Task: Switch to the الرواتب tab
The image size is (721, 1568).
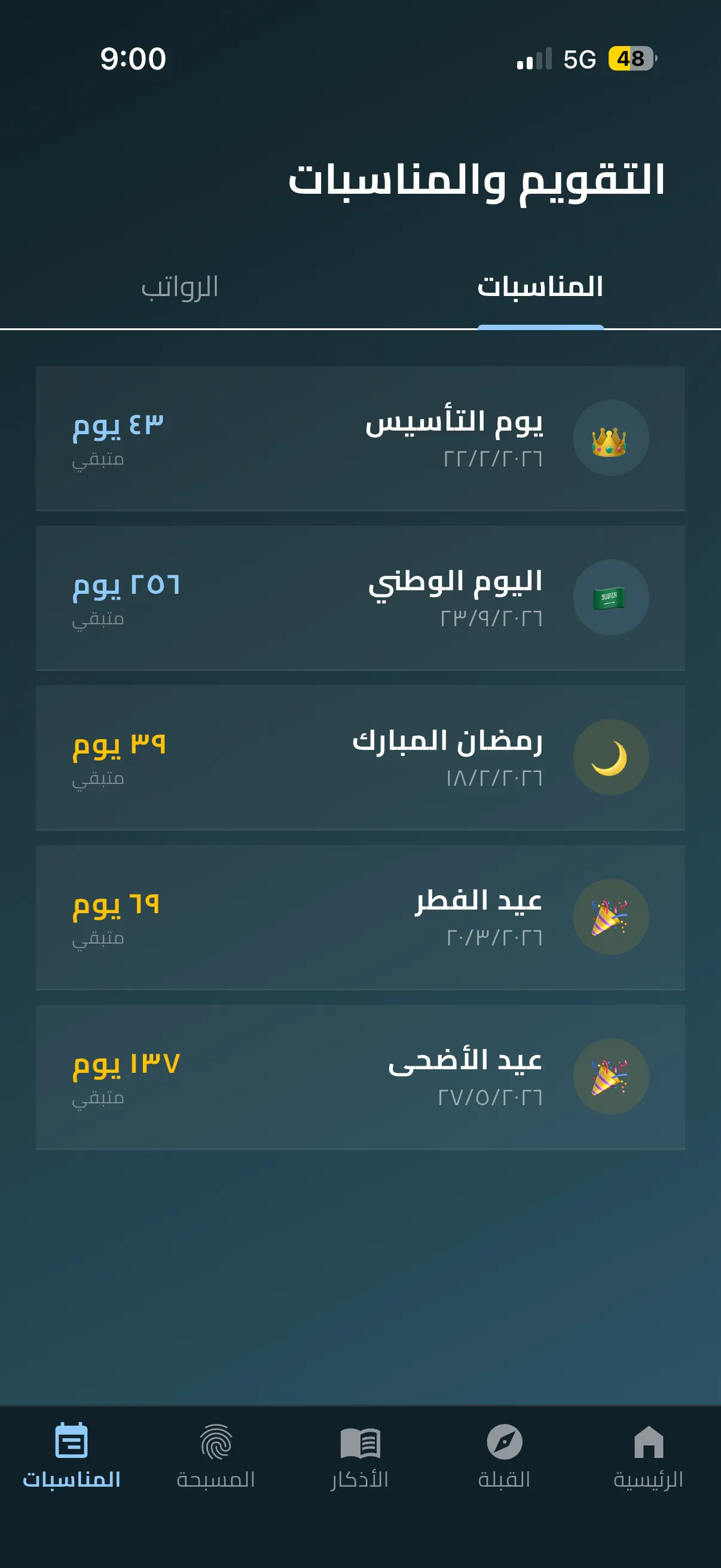Action: 179,287
